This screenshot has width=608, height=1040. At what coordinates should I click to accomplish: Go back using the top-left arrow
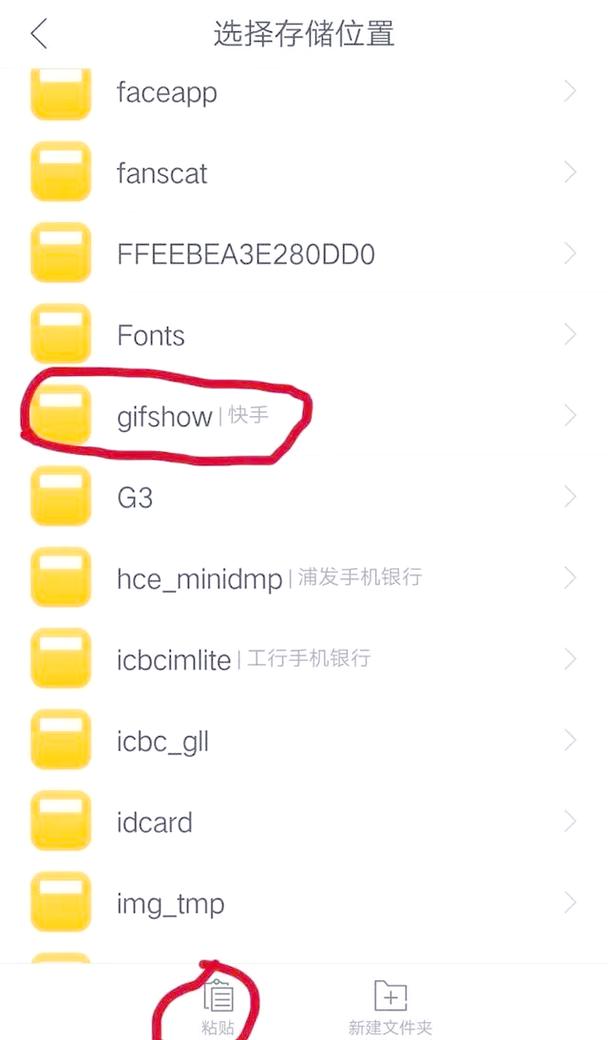pyautogui.click(x=39, y=34)
